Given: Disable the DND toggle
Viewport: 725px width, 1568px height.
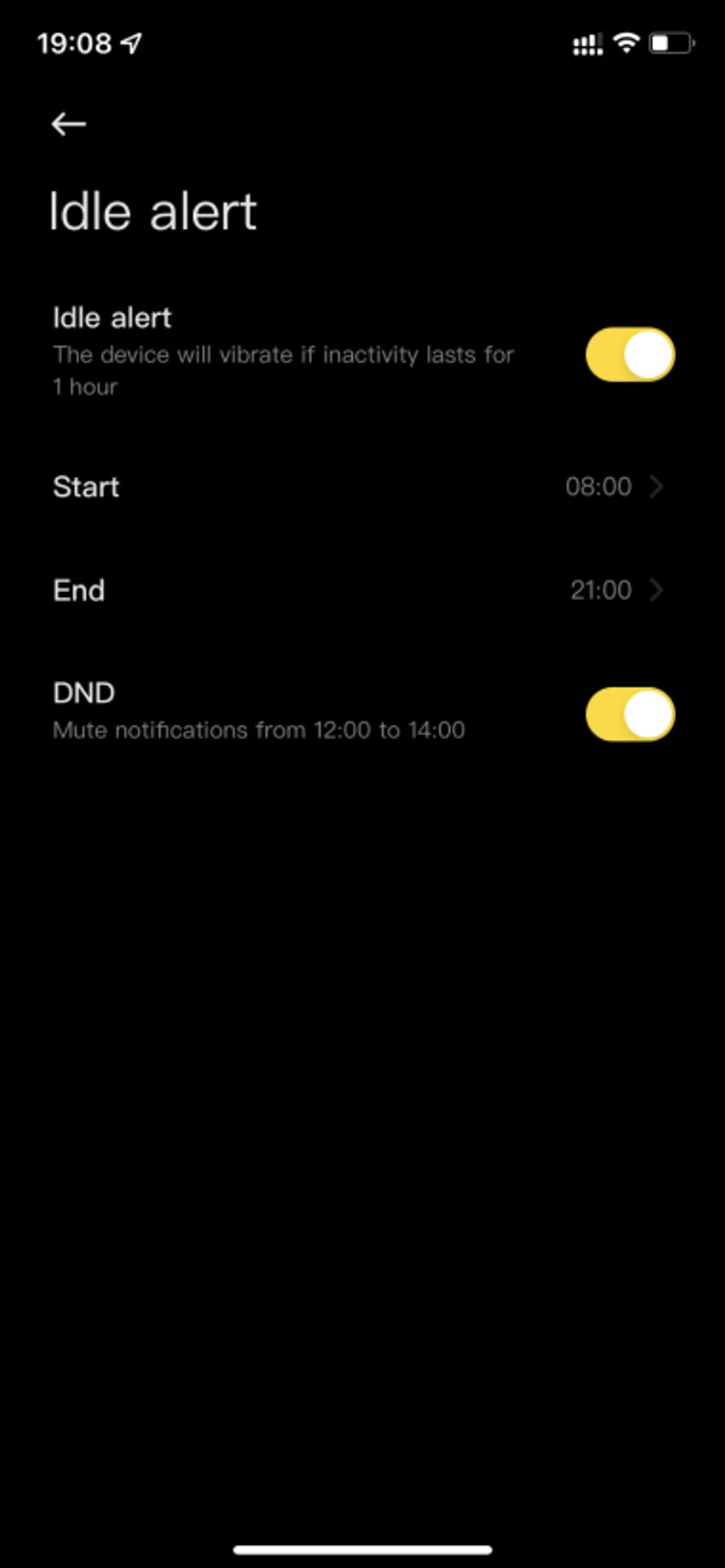Looking at the screenshot, I should [x=629, y=715].
